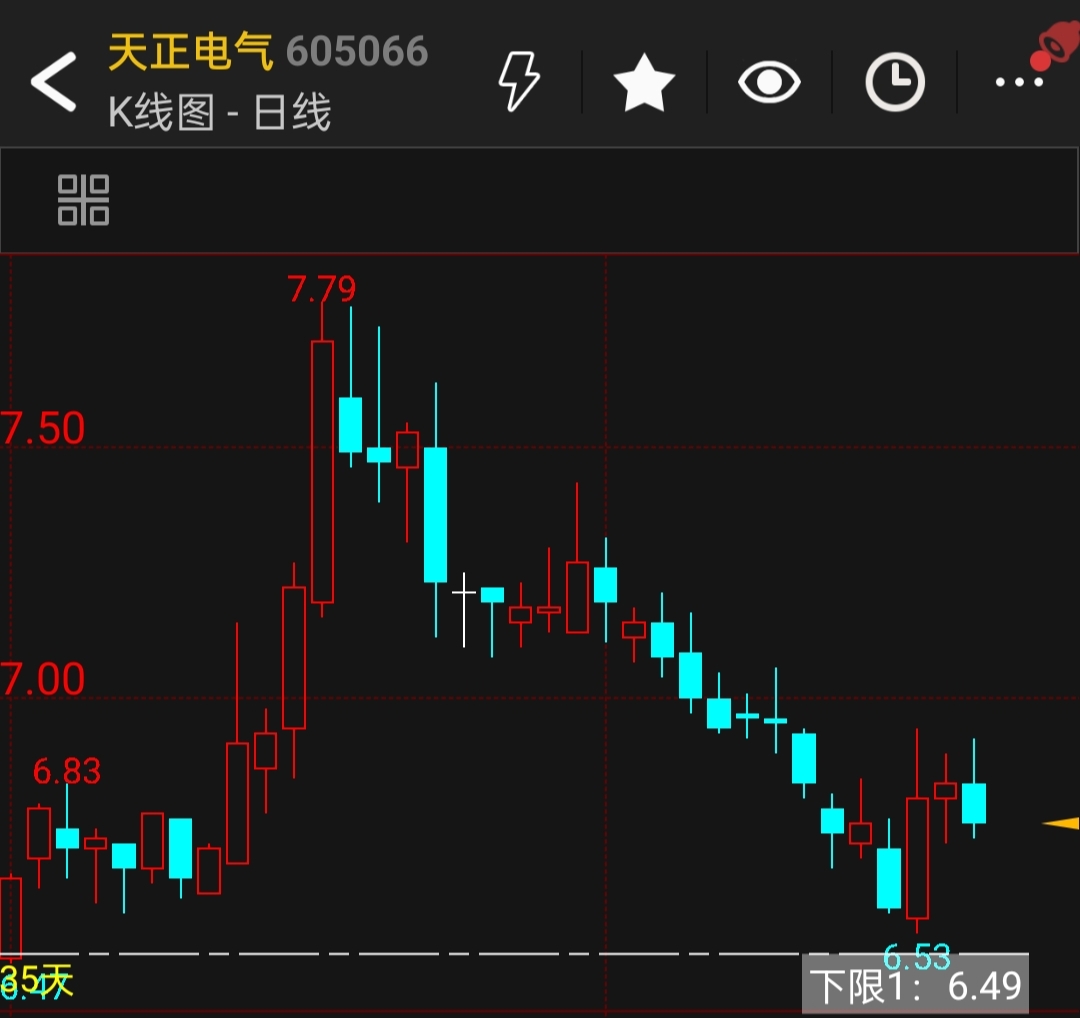Tap the lightning bolt quick trade icon
Screen dimensions: 1080x1018
pos(518,81)
